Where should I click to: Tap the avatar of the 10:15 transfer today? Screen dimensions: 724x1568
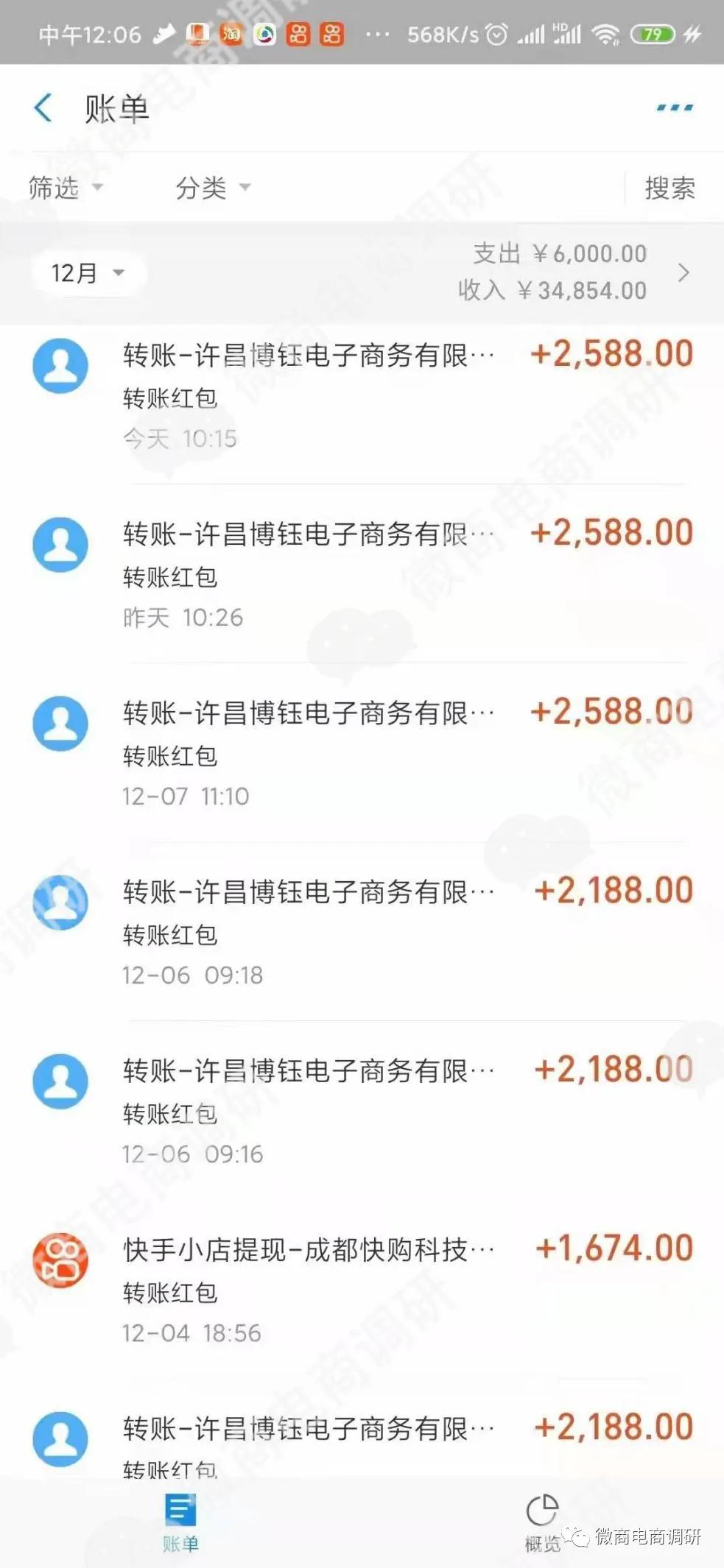[x=61, y=365]
